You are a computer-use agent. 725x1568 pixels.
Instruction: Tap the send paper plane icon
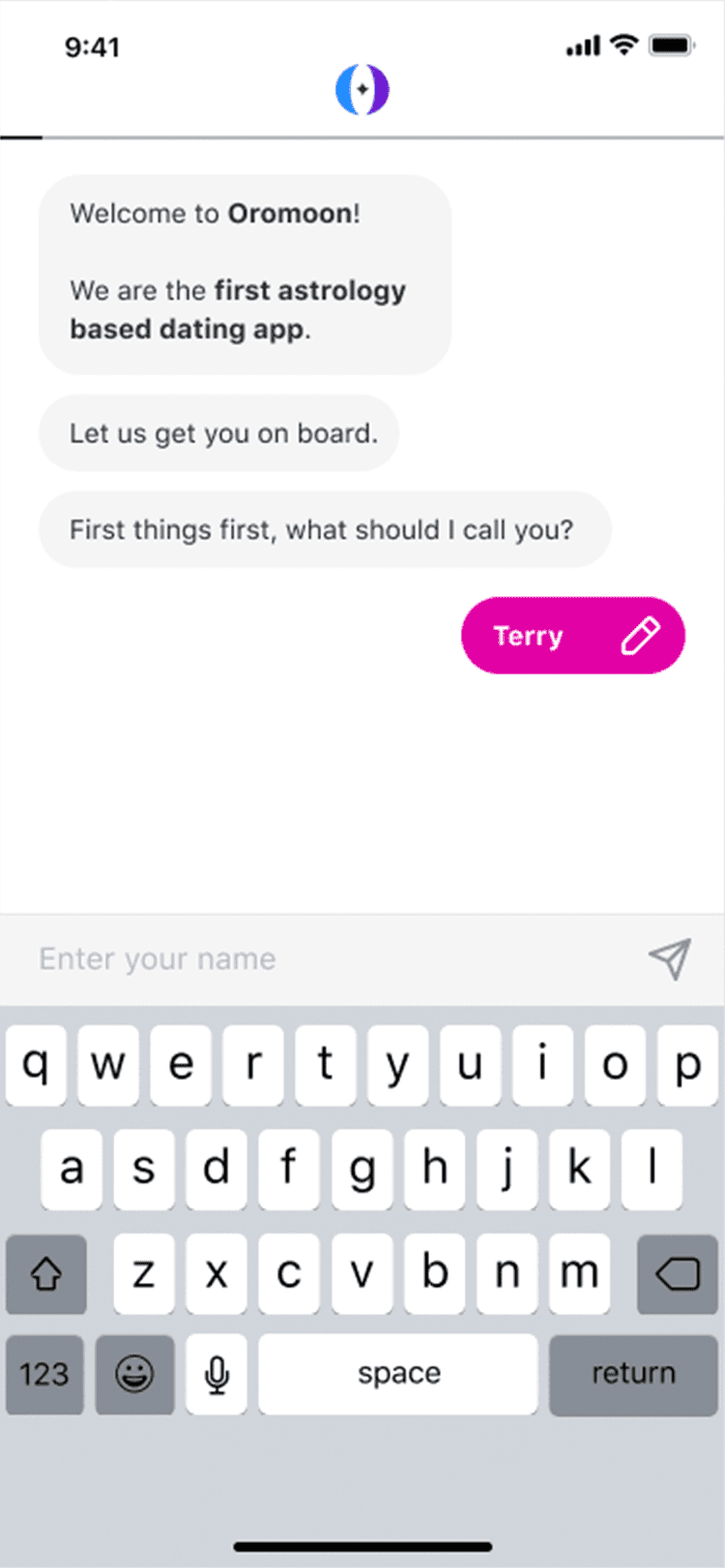670,958
